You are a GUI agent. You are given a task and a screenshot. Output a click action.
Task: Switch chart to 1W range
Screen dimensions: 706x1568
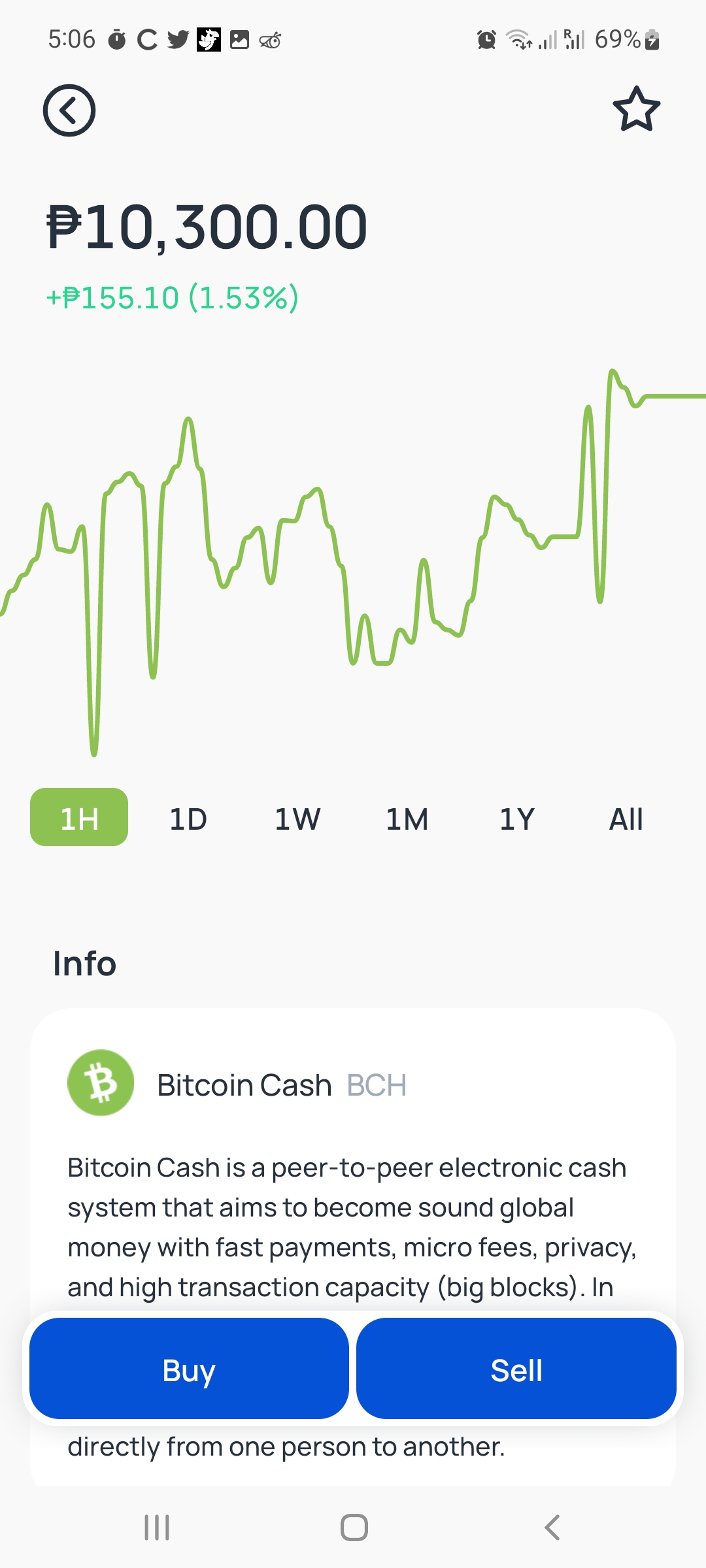(297, 819)
